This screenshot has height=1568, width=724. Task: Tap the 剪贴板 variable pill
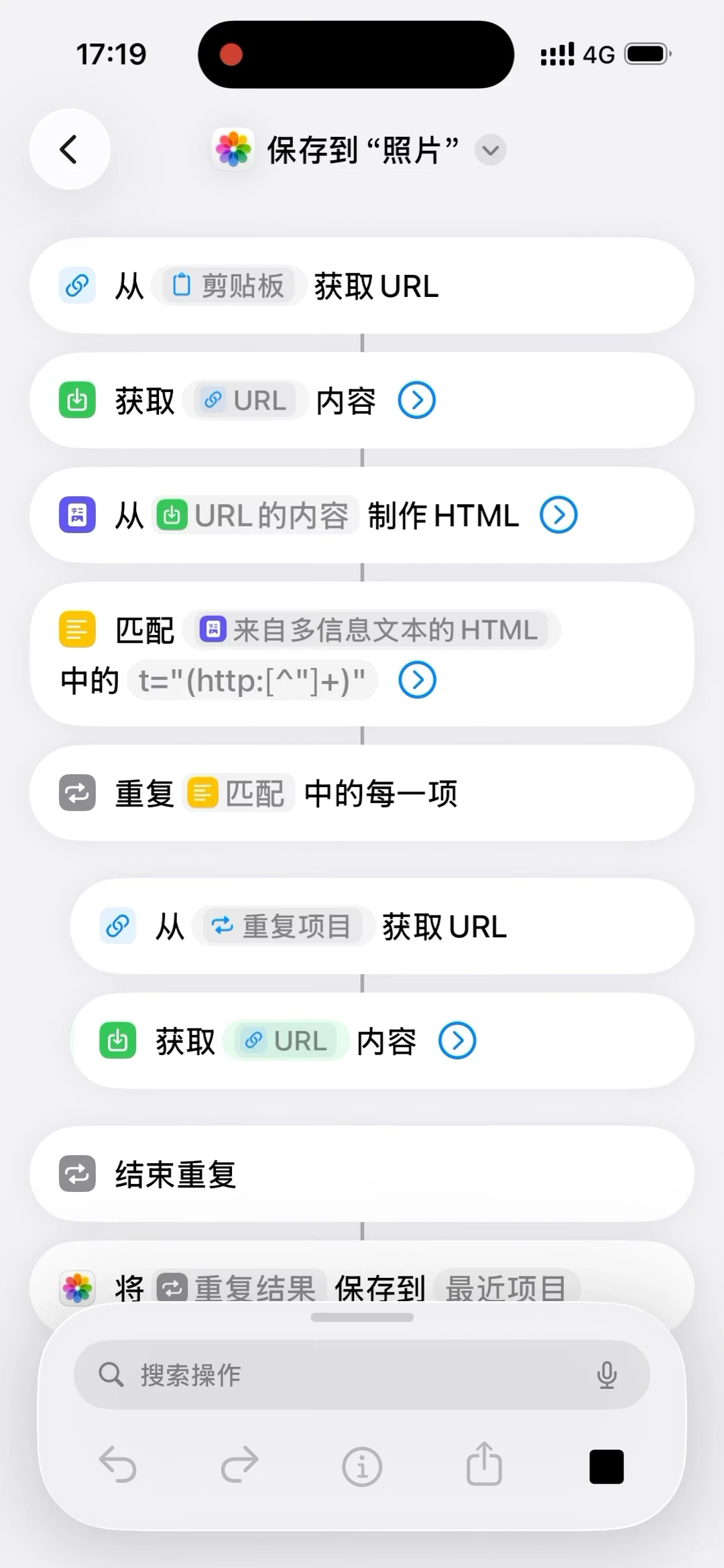click(x=228, y=285)
